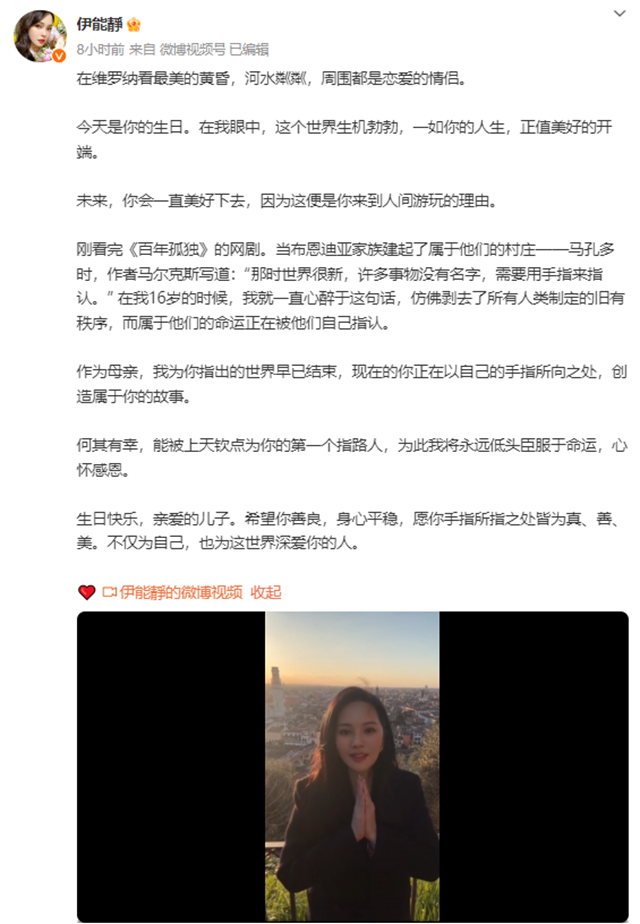Image resolution: width=640 pixels, height=924 pixels.
Task: Play the embedded Weibo video
Action: 352,765
